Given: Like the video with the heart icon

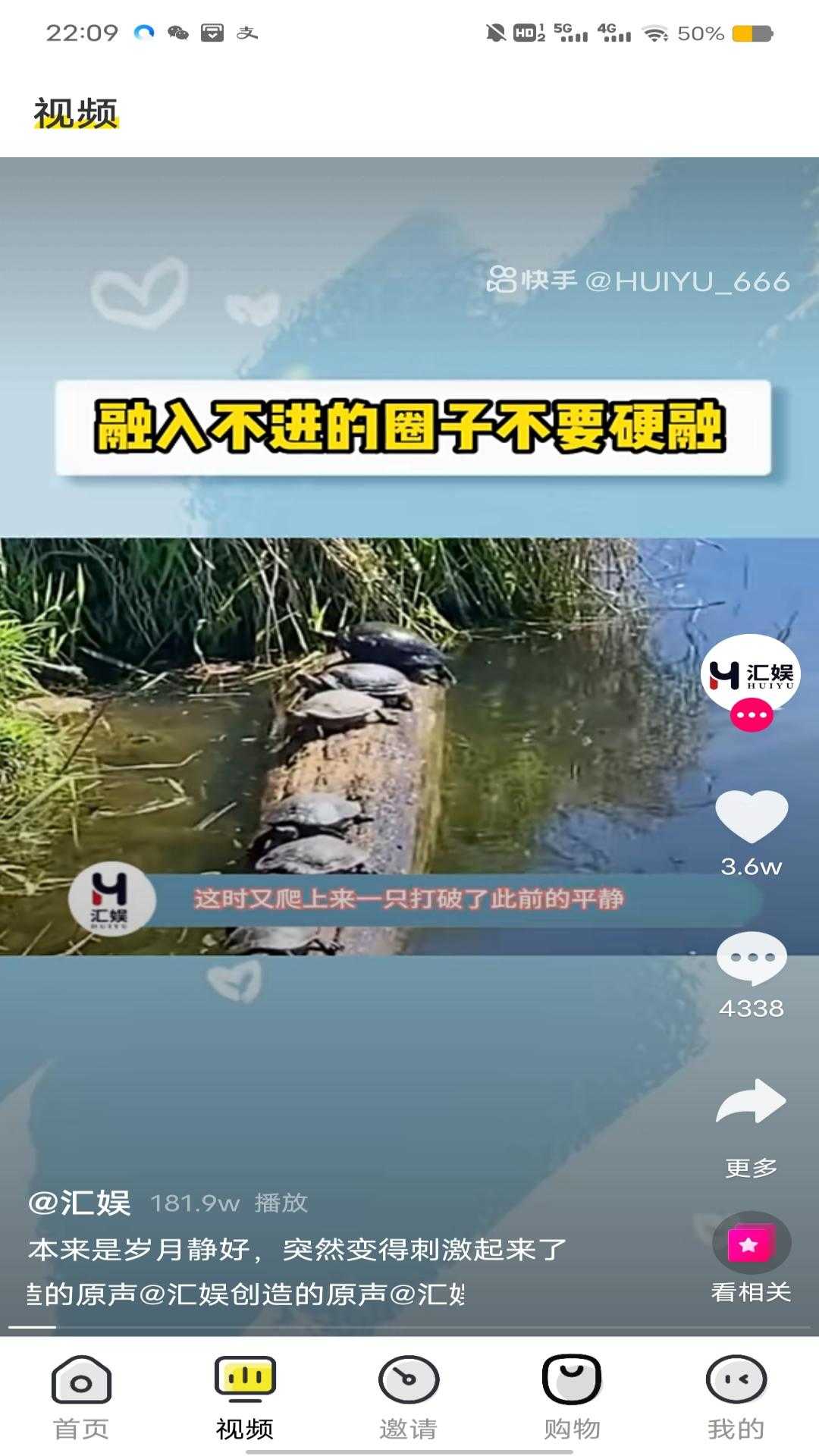Looking at the screenshot, I should (751, 817).
